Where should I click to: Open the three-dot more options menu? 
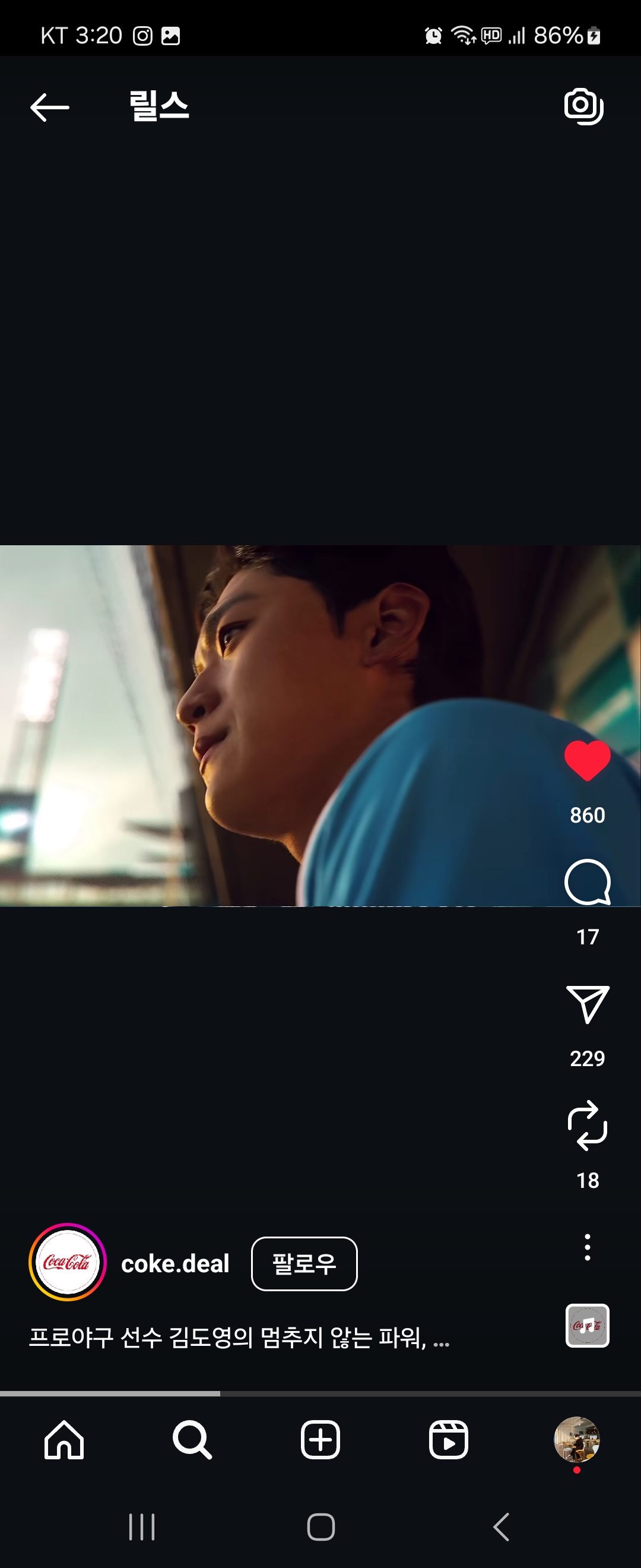[x=587, y=1247]
